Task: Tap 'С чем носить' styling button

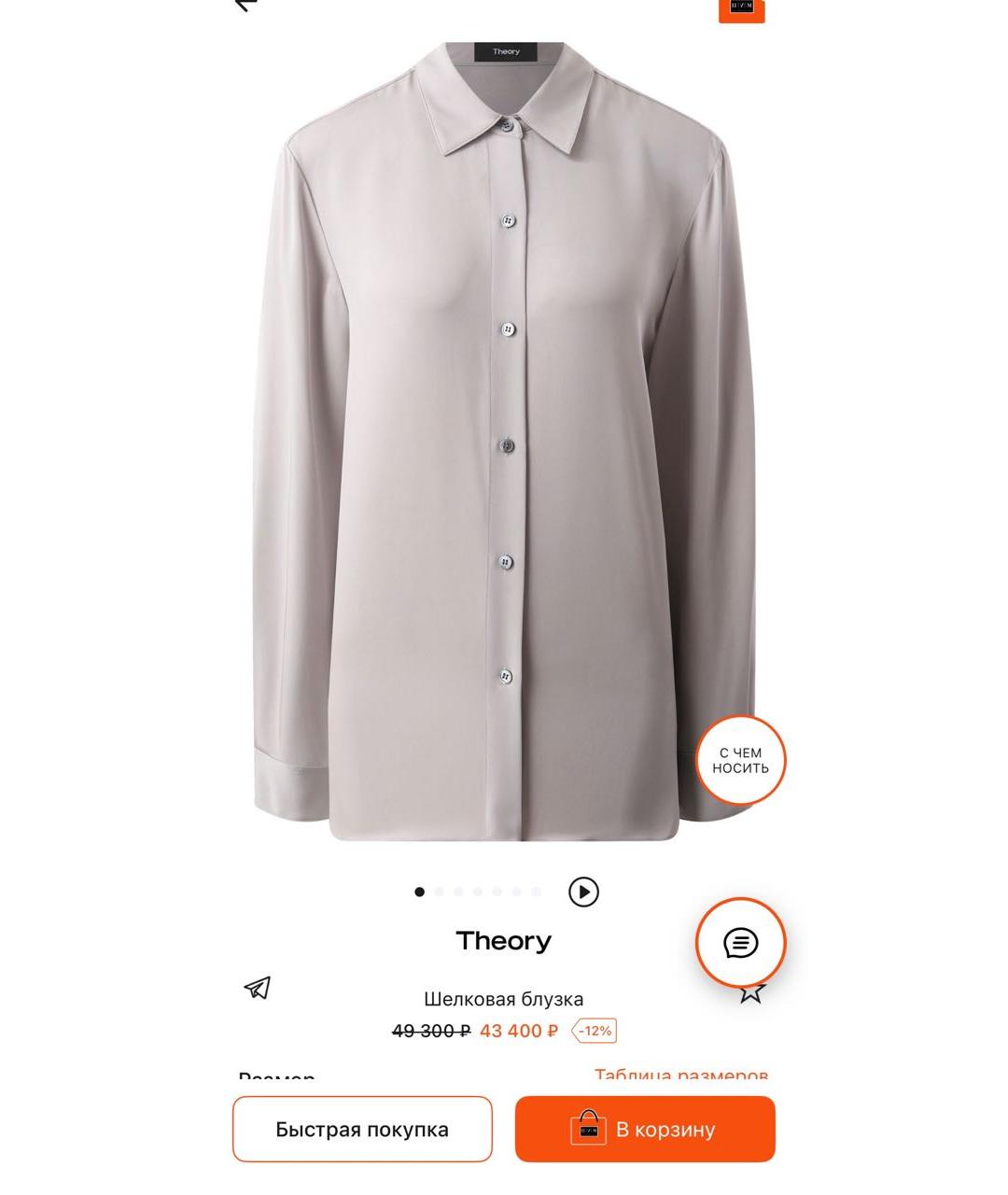Action: pos(741,761)
